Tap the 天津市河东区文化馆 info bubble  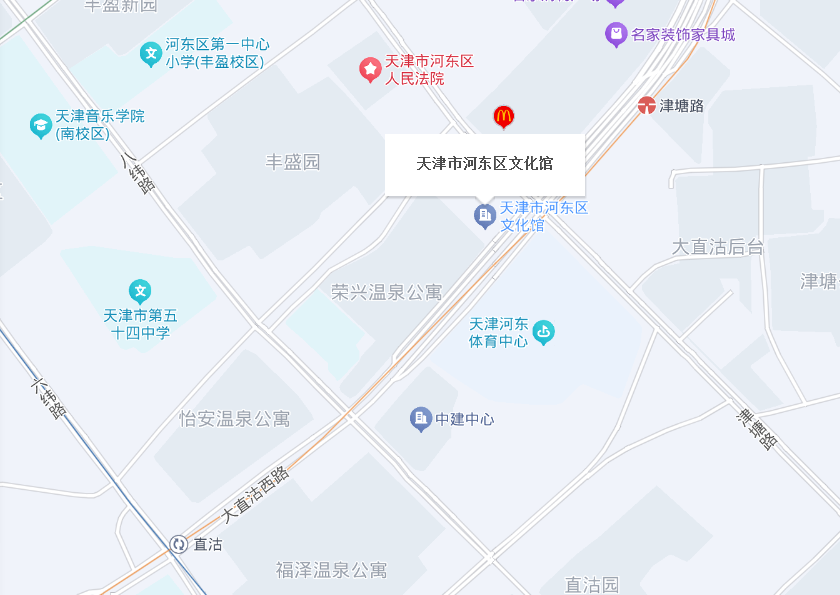[x=485, y=164]
